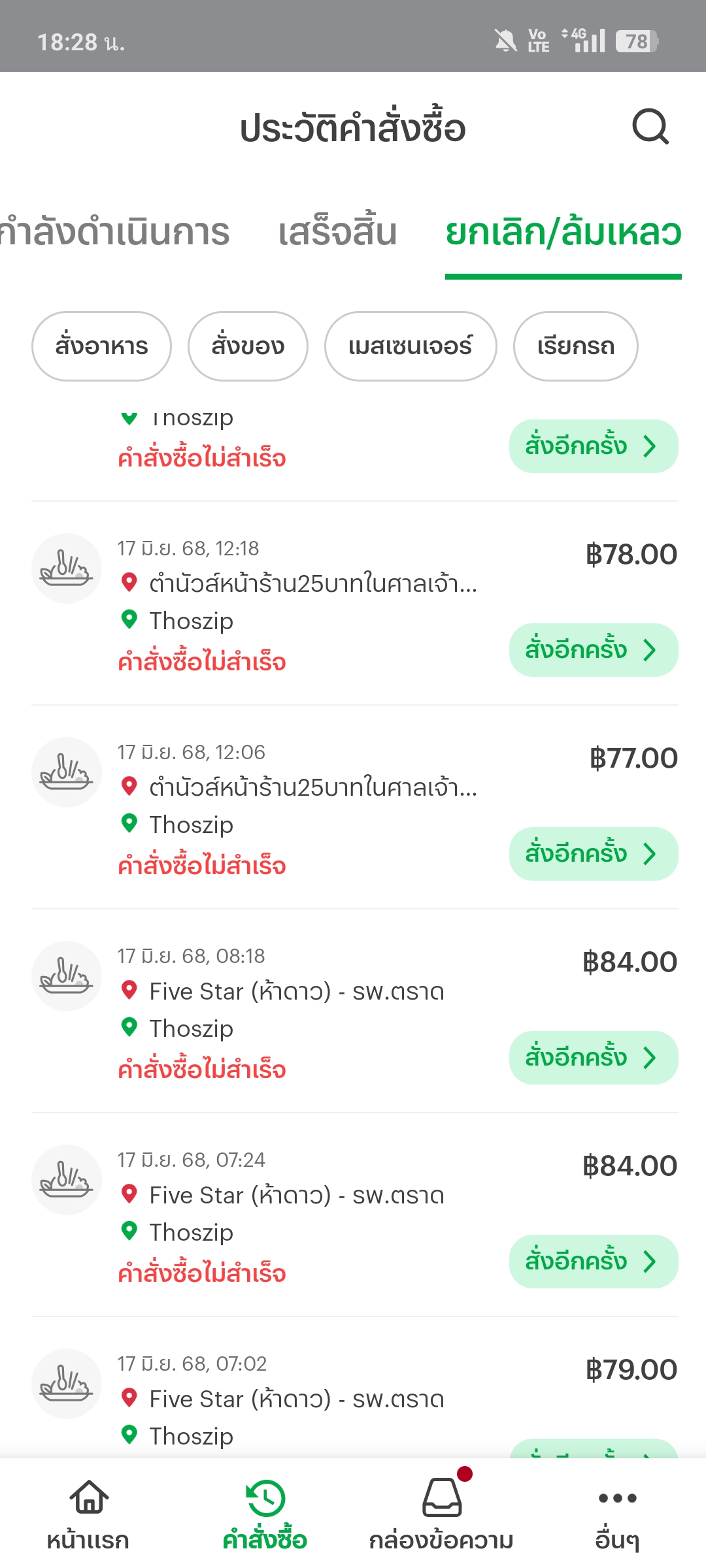Viewport: 706px width, 1568px height.
Task: Filter by สั่งของ chip
Action: pyautogui.click(x=248, y=346)
